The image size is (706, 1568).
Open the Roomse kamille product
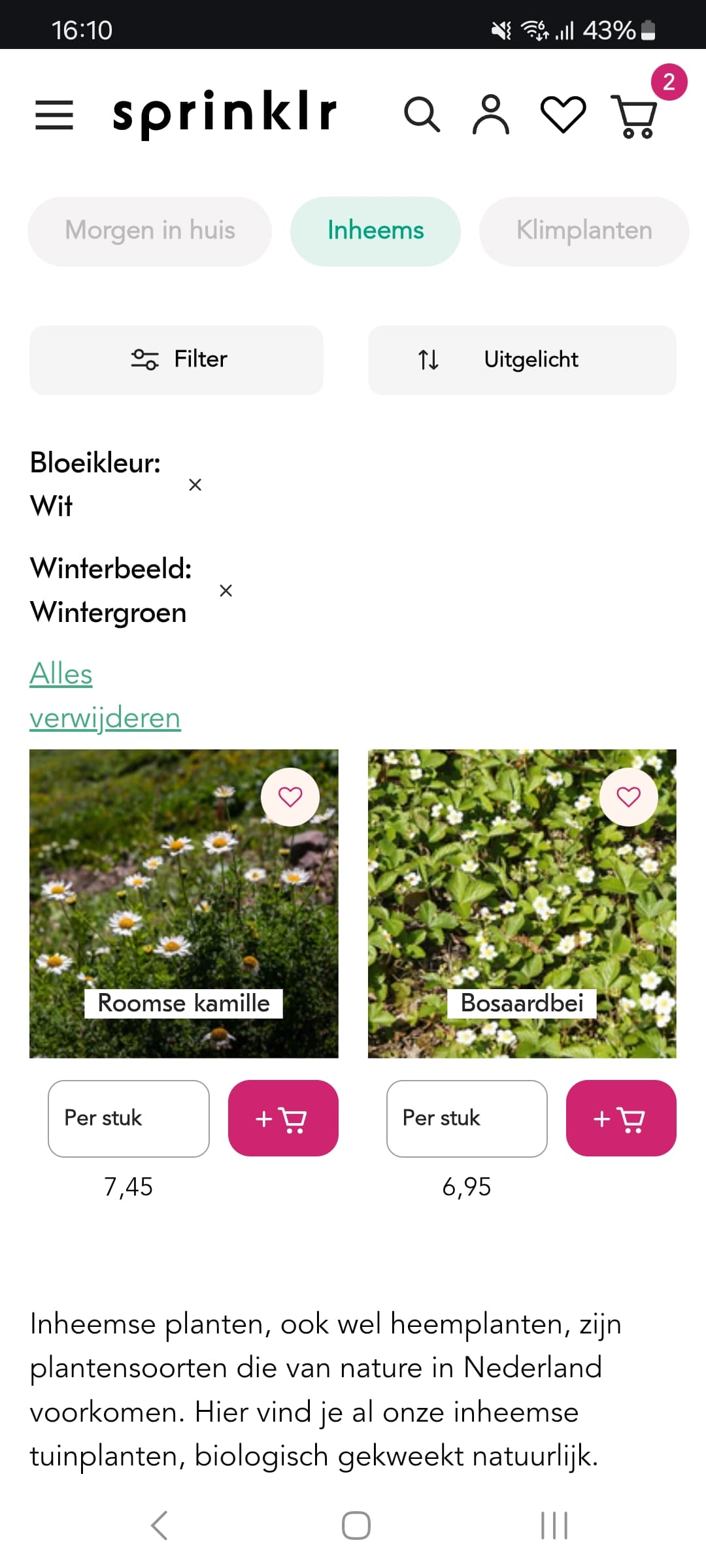[x=184, y=904]
